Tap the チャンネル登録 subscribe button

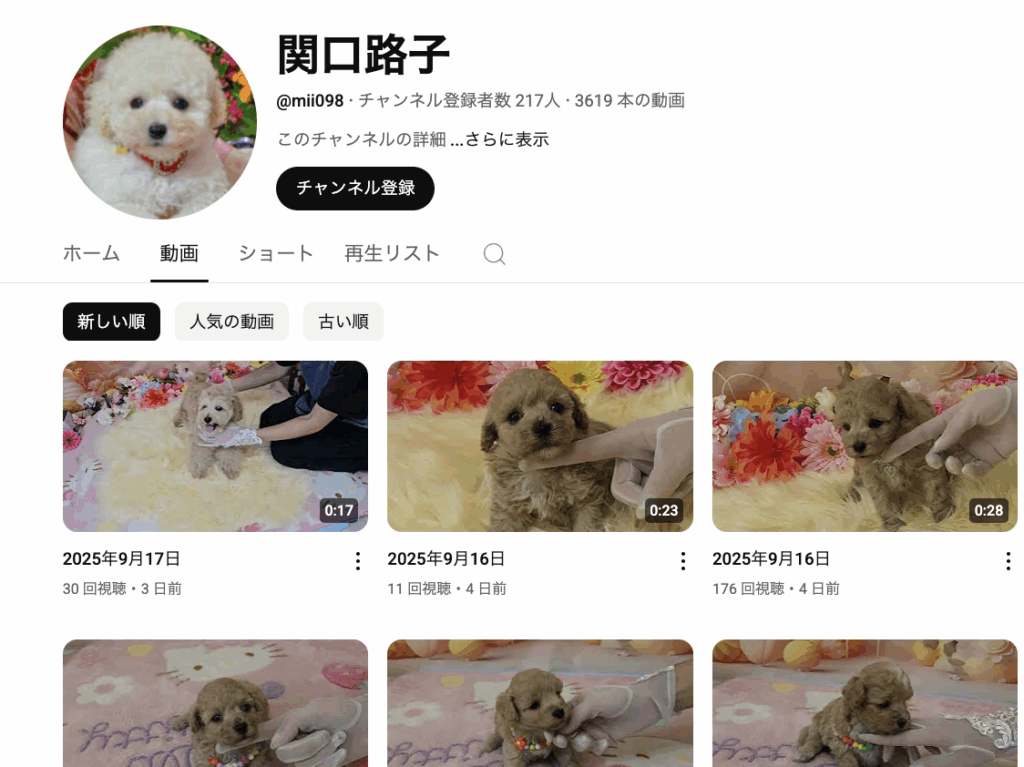pyautogui.click(x=355, y=188)
